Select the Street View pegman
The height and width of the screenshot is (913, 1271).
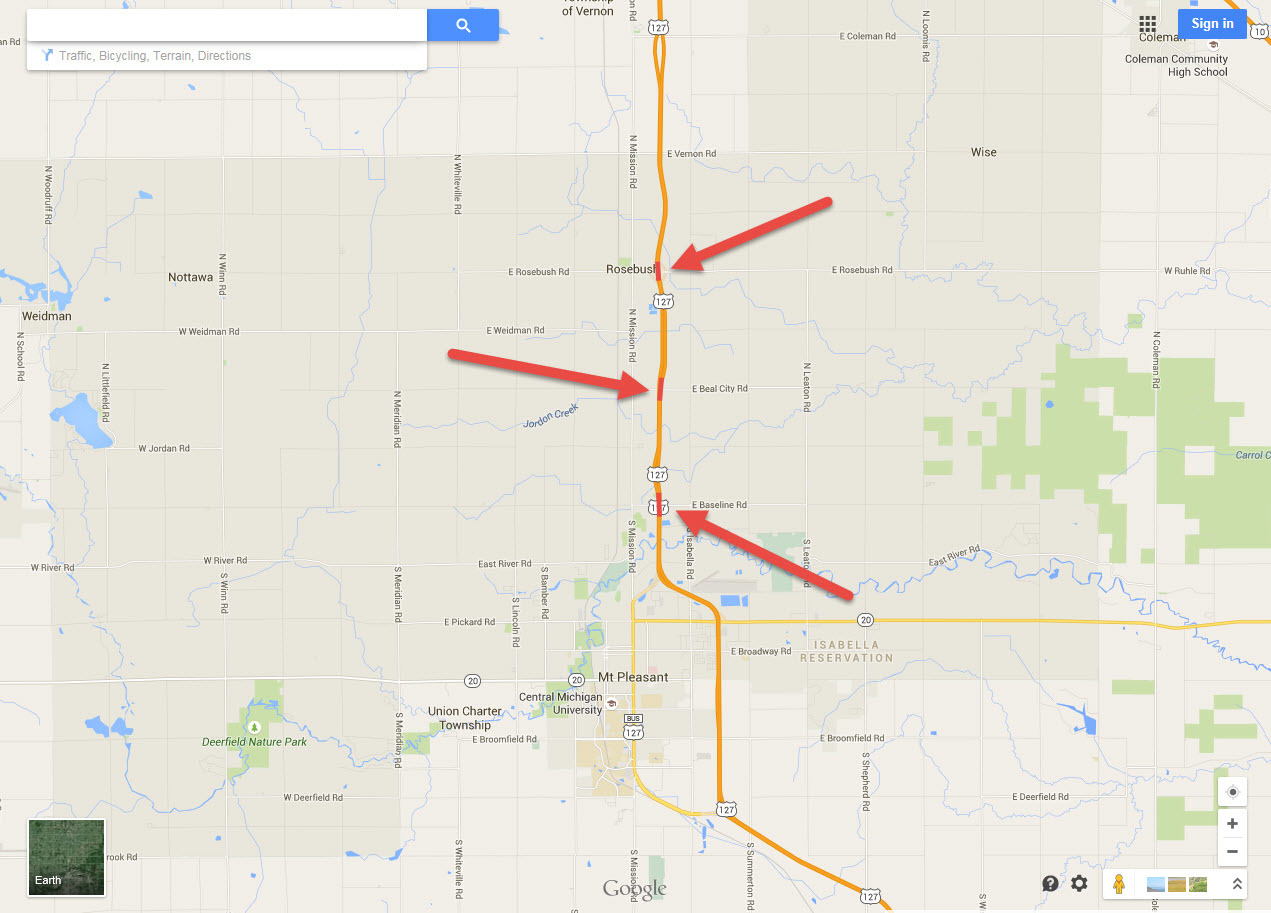click(x=1119, y=884)
